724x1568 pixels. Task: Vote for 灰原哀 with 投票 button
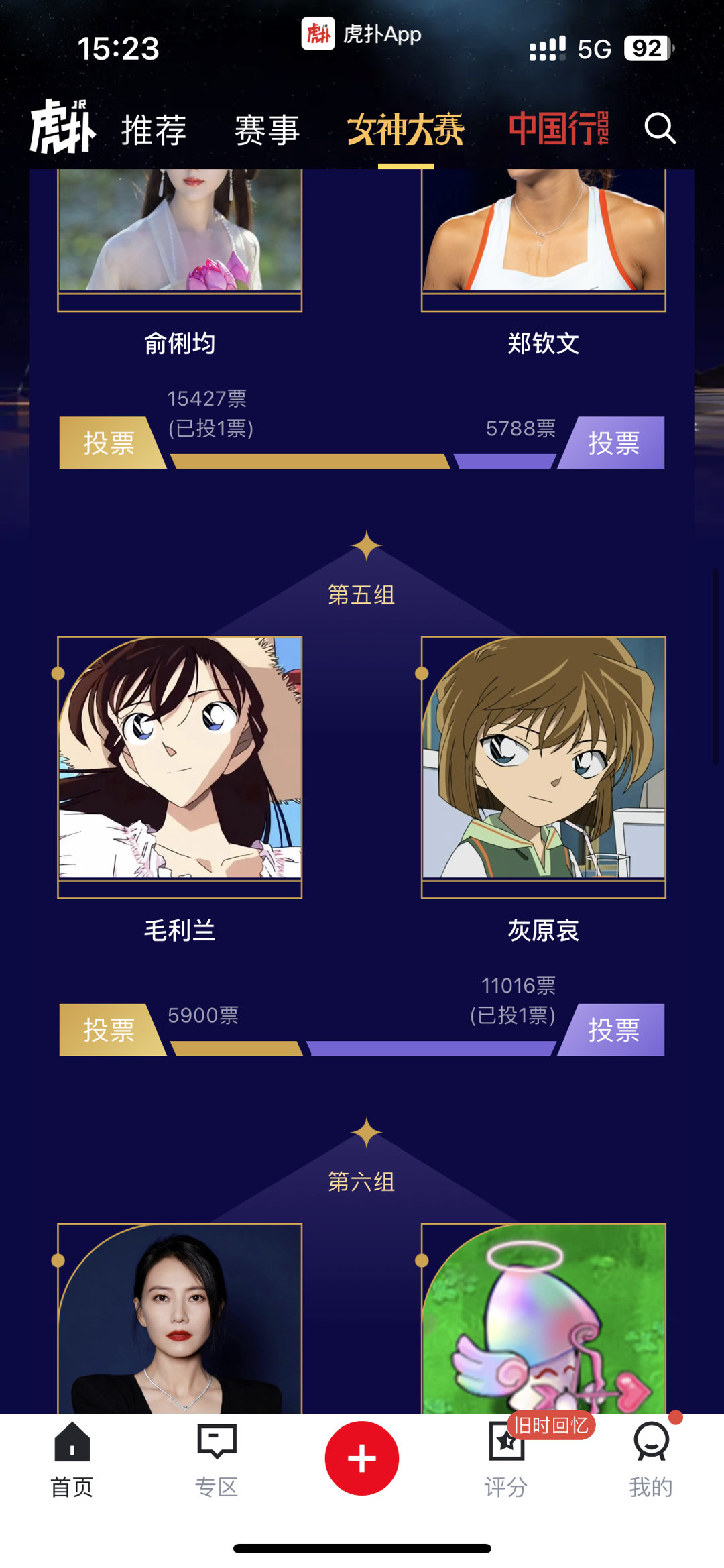[613, 1029]
